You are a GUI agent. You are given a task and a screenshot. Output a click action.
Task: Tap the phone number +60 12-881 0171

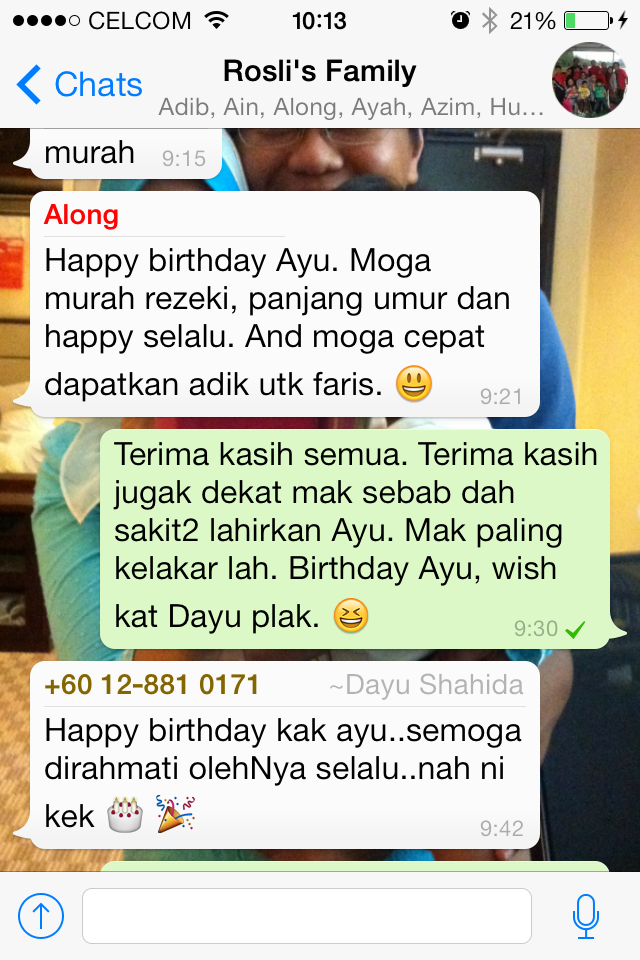tap(152, 685)
